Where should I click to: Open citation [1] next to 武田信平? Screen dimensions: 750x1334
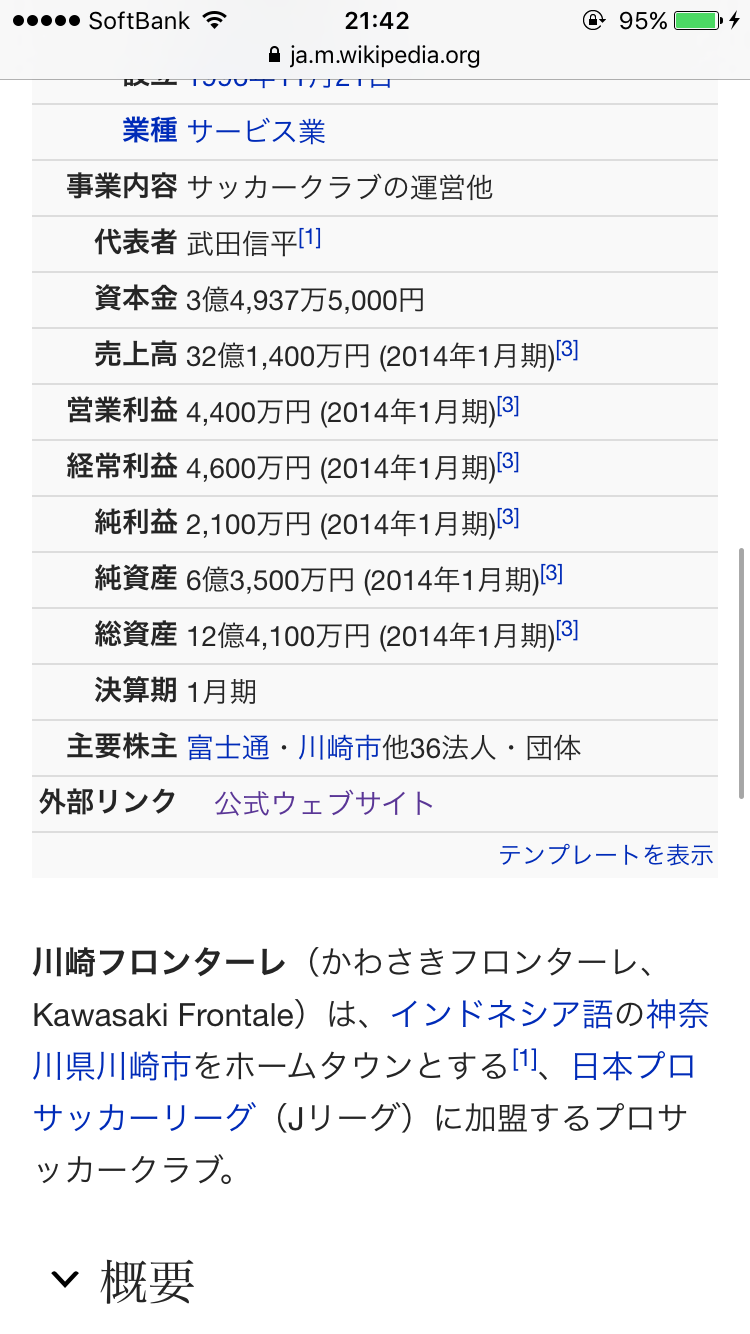coord(309,238)
